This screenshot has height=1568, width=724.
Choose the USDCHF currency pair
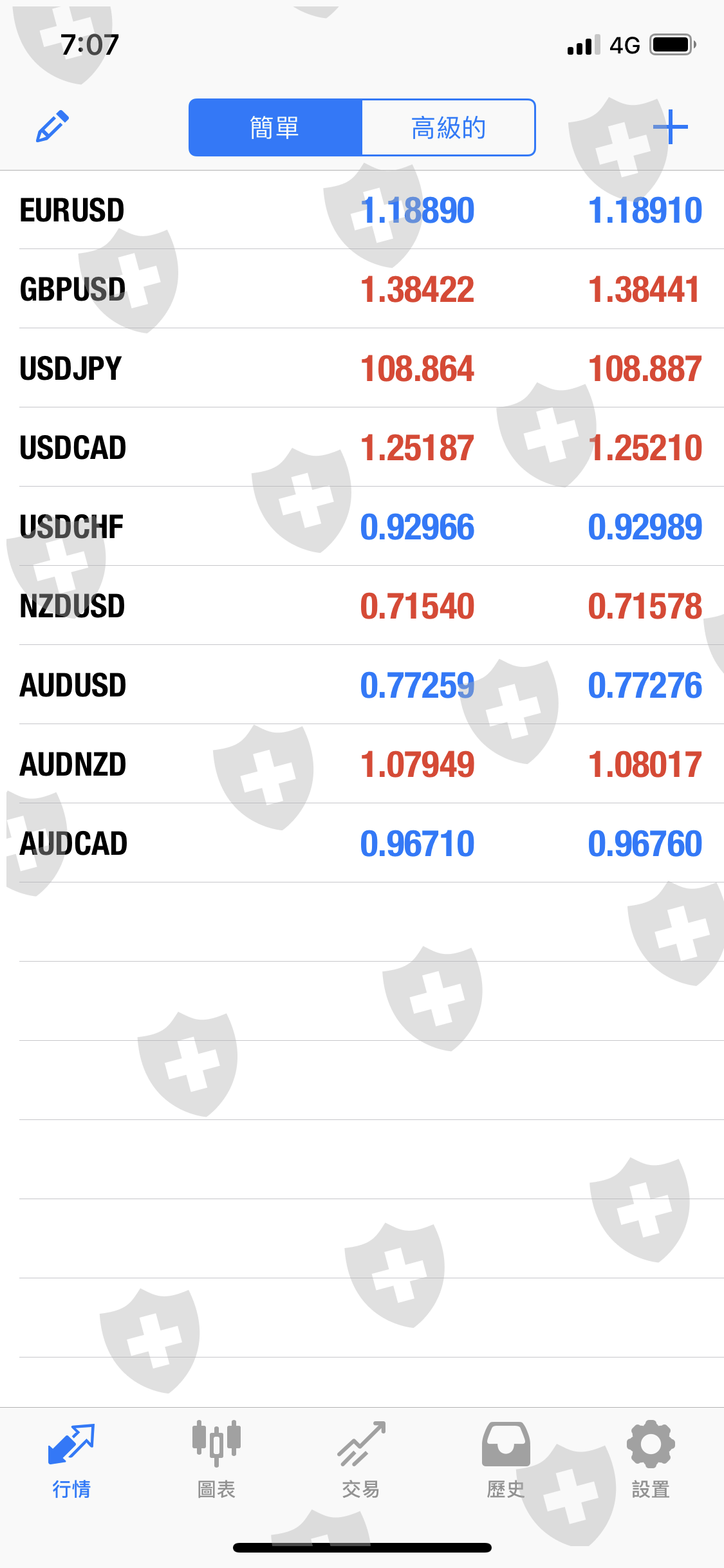point(362,527)
